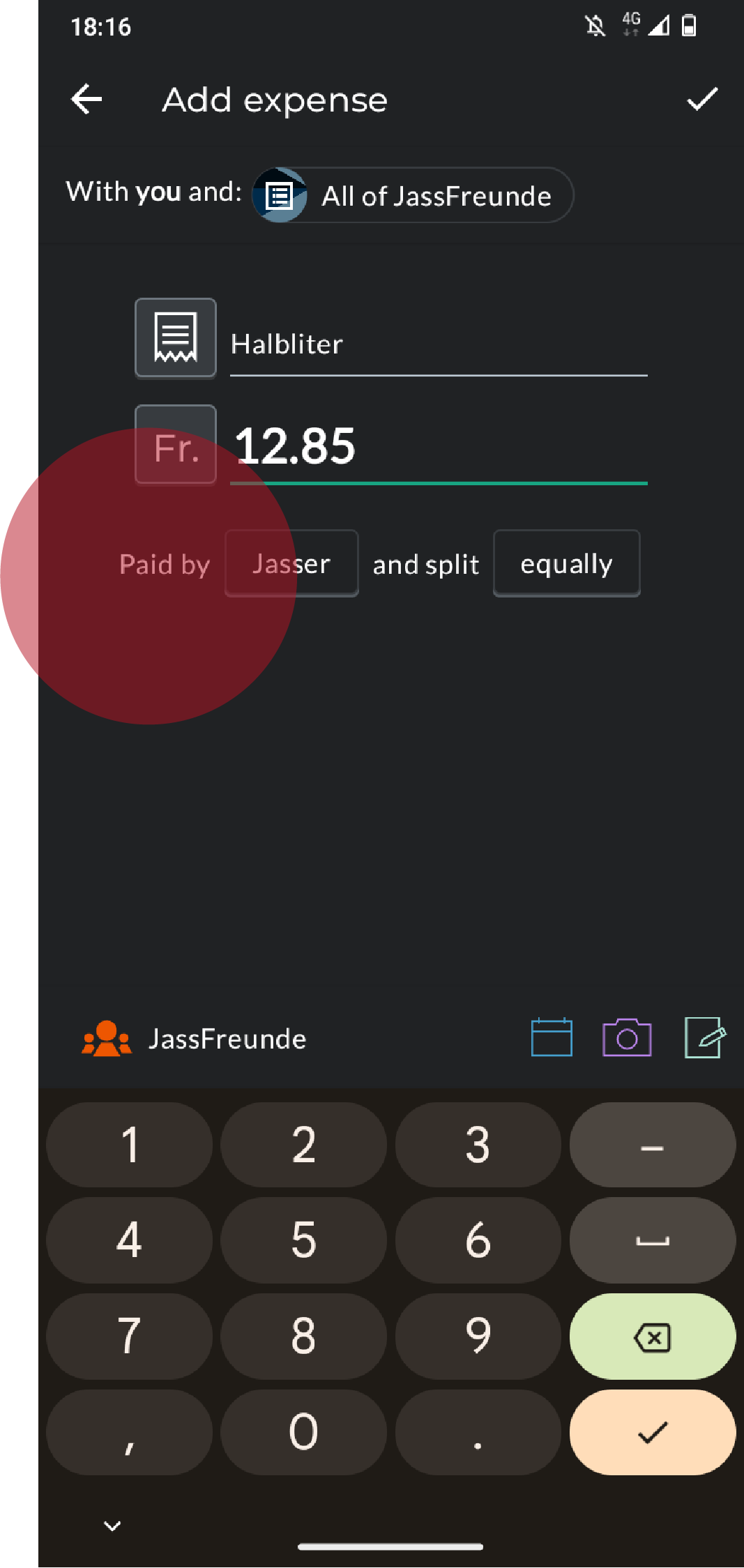This screenshot has height=1568, width=744.
Task: Choose an expense category via the receipt icon
Action: 176,338
